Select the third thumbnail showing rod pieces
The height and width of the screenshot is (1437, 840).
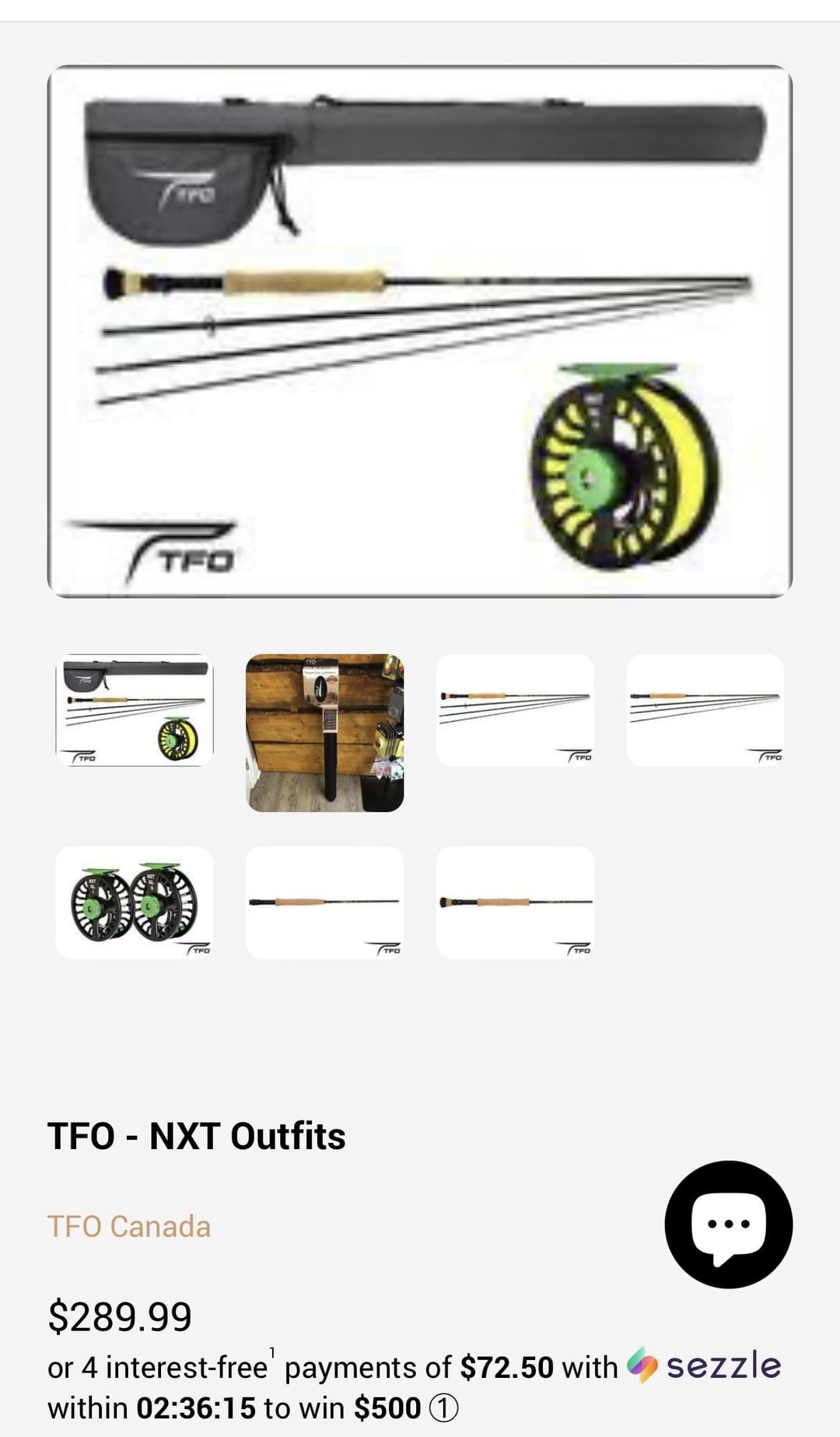tap(515, 710)
